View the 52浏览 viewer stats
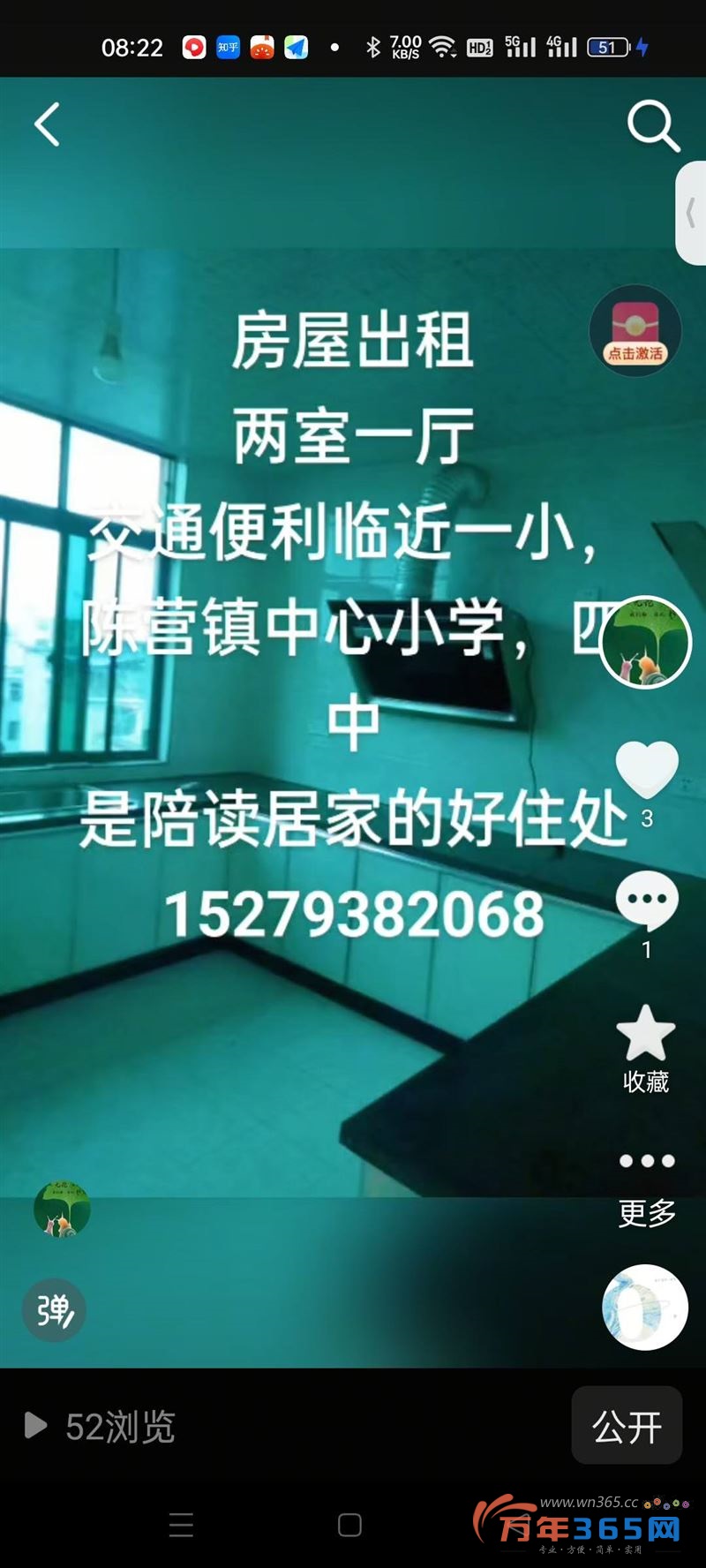 pos(101,1426)
